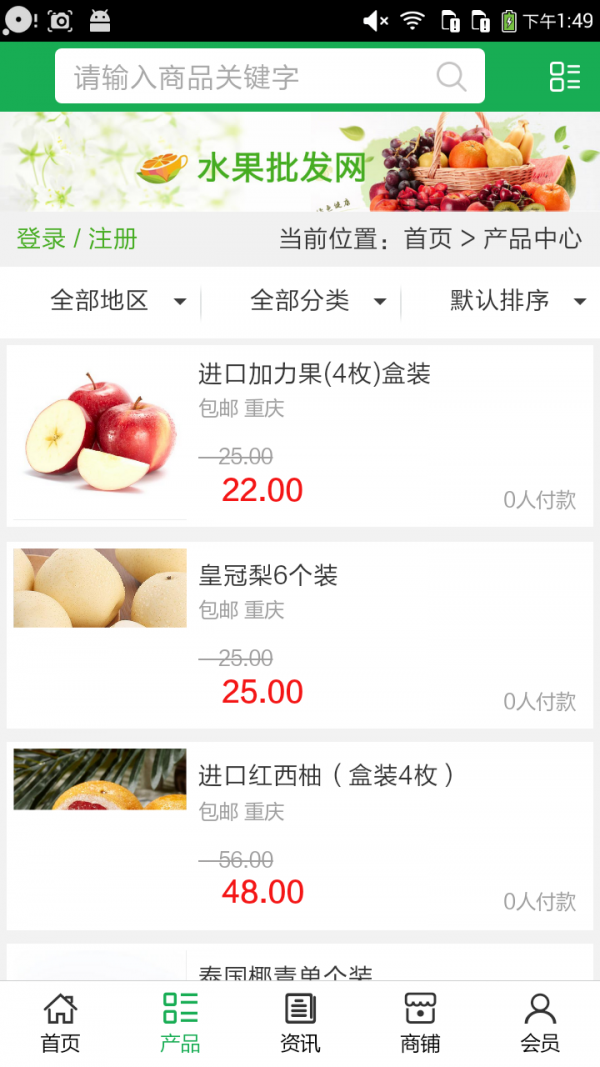
Task: Switch to the 资讯 news tab
Action: click(300, 1022)
